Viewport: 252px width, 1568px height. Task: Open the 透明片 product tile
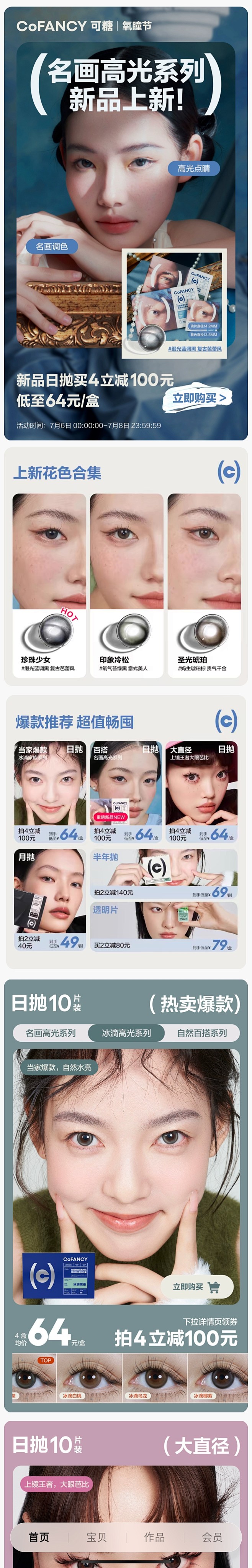pos(164,926)
